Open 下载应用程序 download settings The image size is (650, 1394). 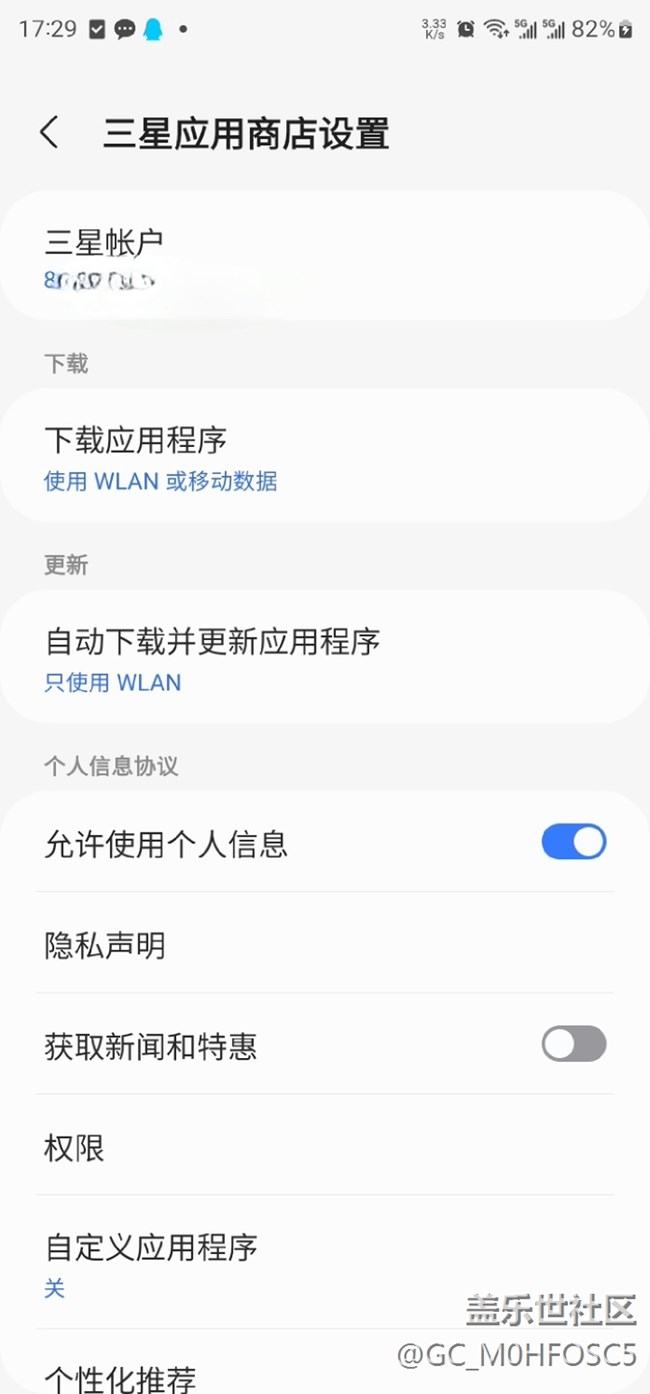coord(324,458)
